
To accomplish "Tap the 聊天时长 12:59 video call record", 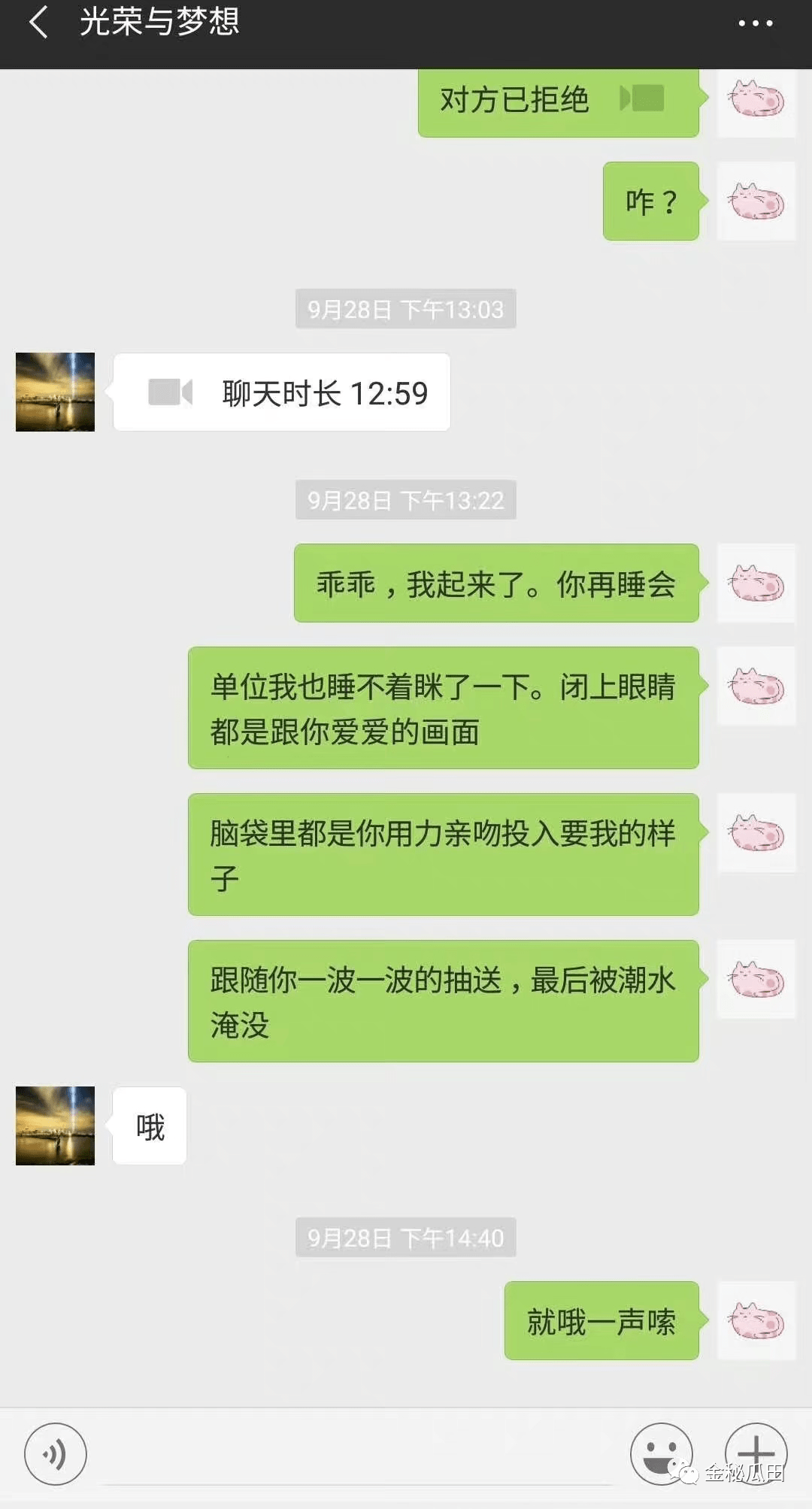I will click(x=282, y=392).
